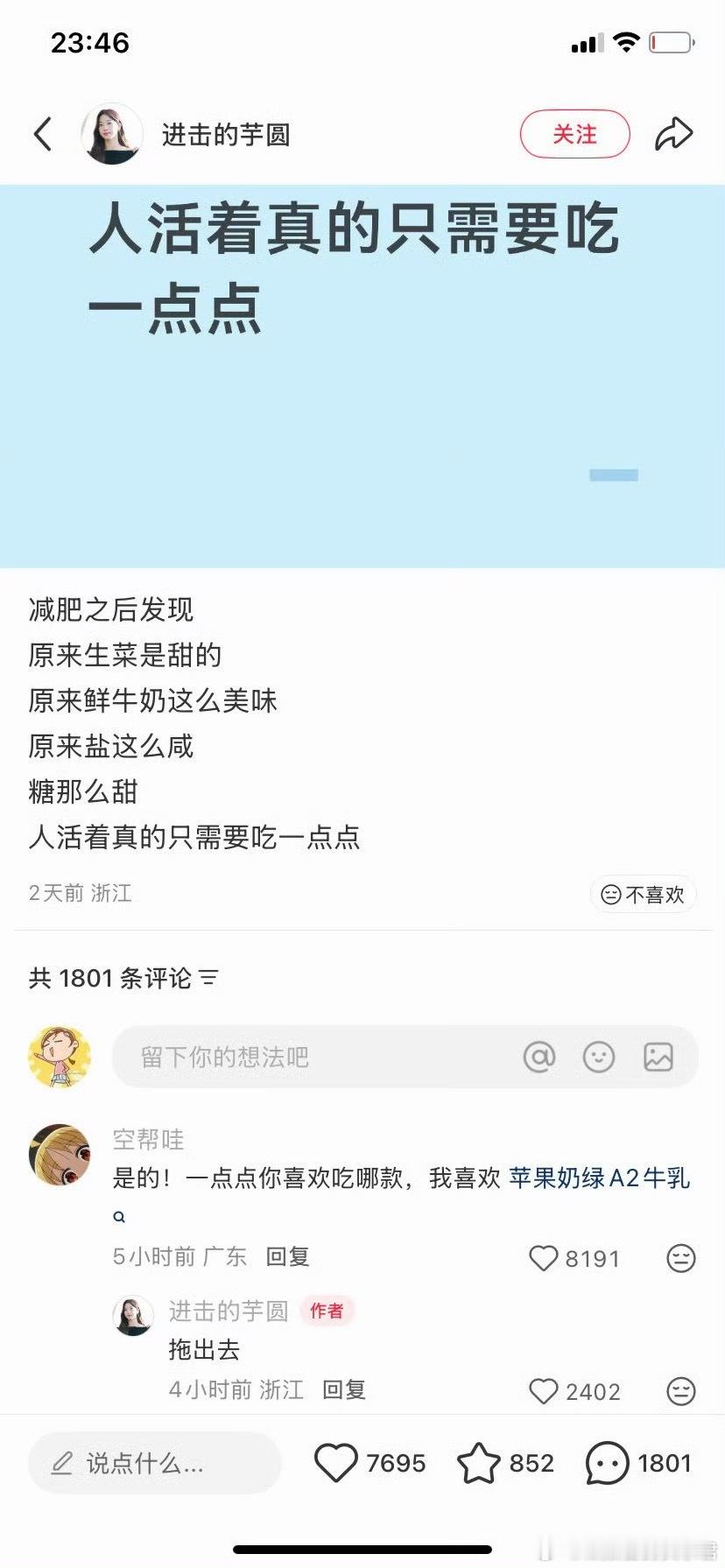
Task: Tap the @ mention icon in comment bar
Action: click(539, 1057)
